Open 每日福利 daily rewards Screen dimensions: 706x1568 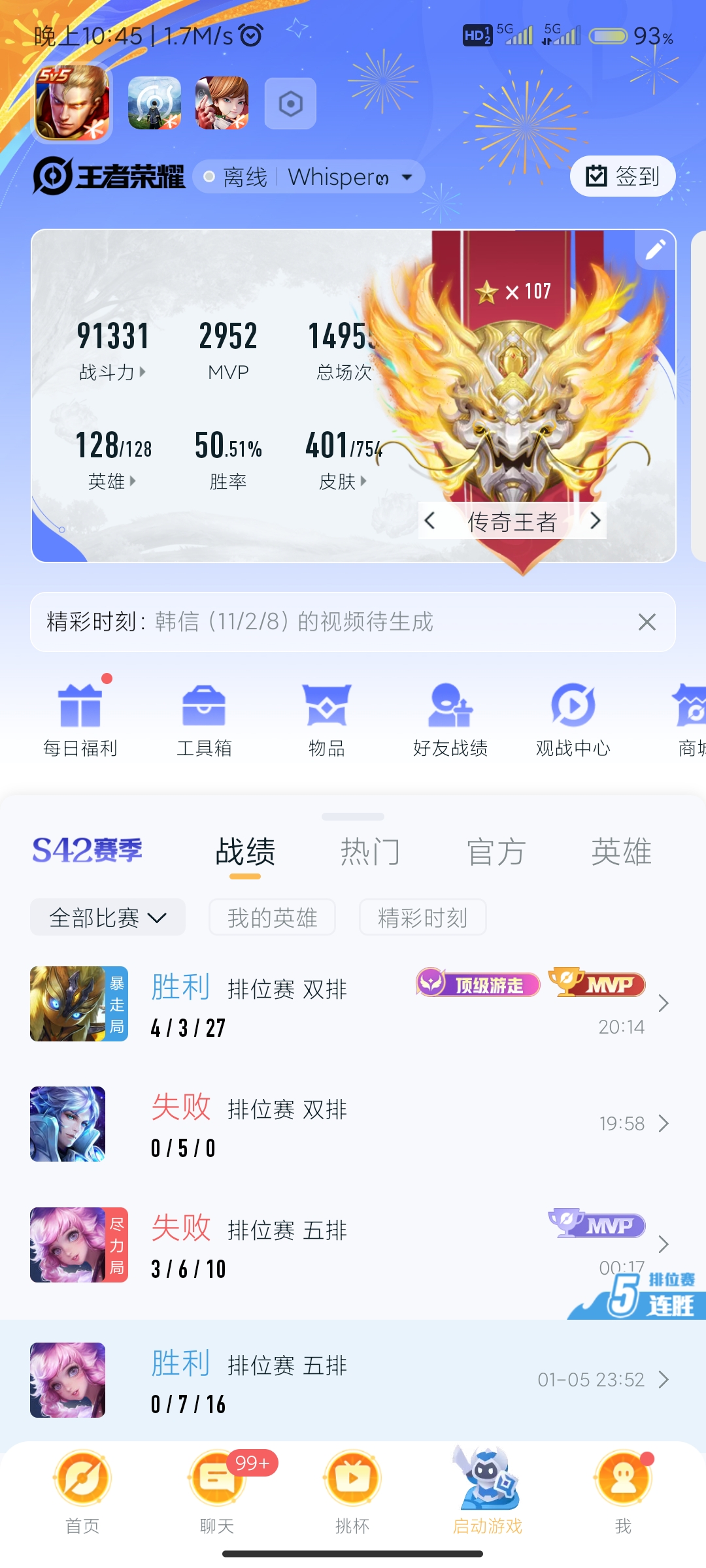click(x=80, y=720)
